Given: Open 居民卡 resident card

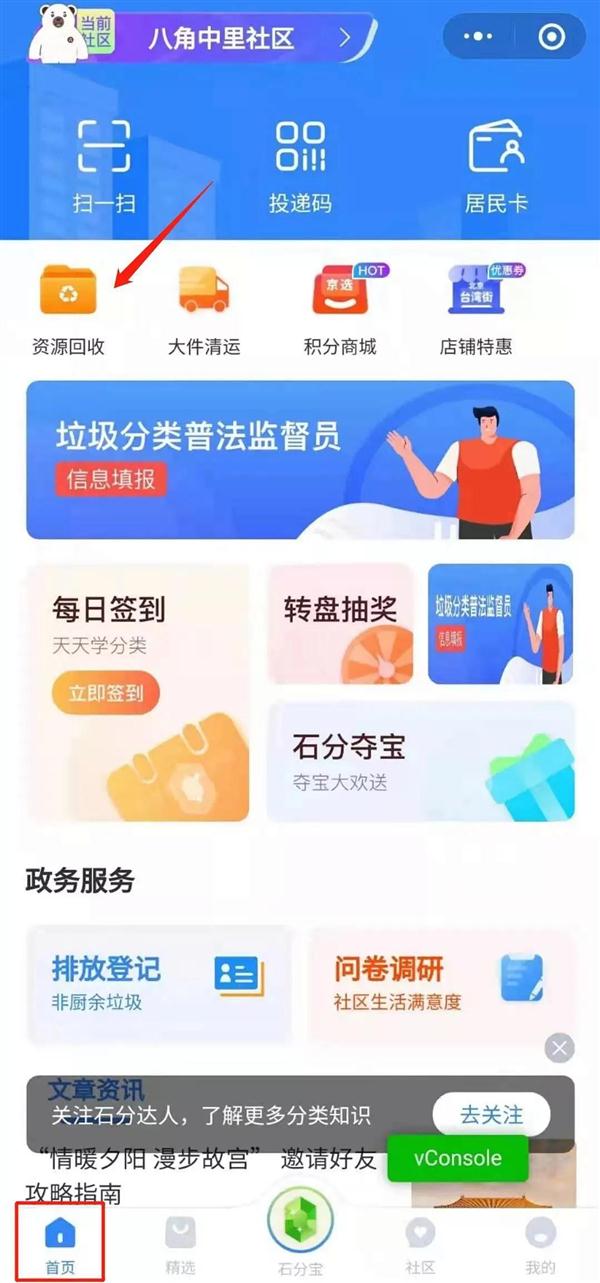Looking at the screenshot, I should [x=497, y=166].
